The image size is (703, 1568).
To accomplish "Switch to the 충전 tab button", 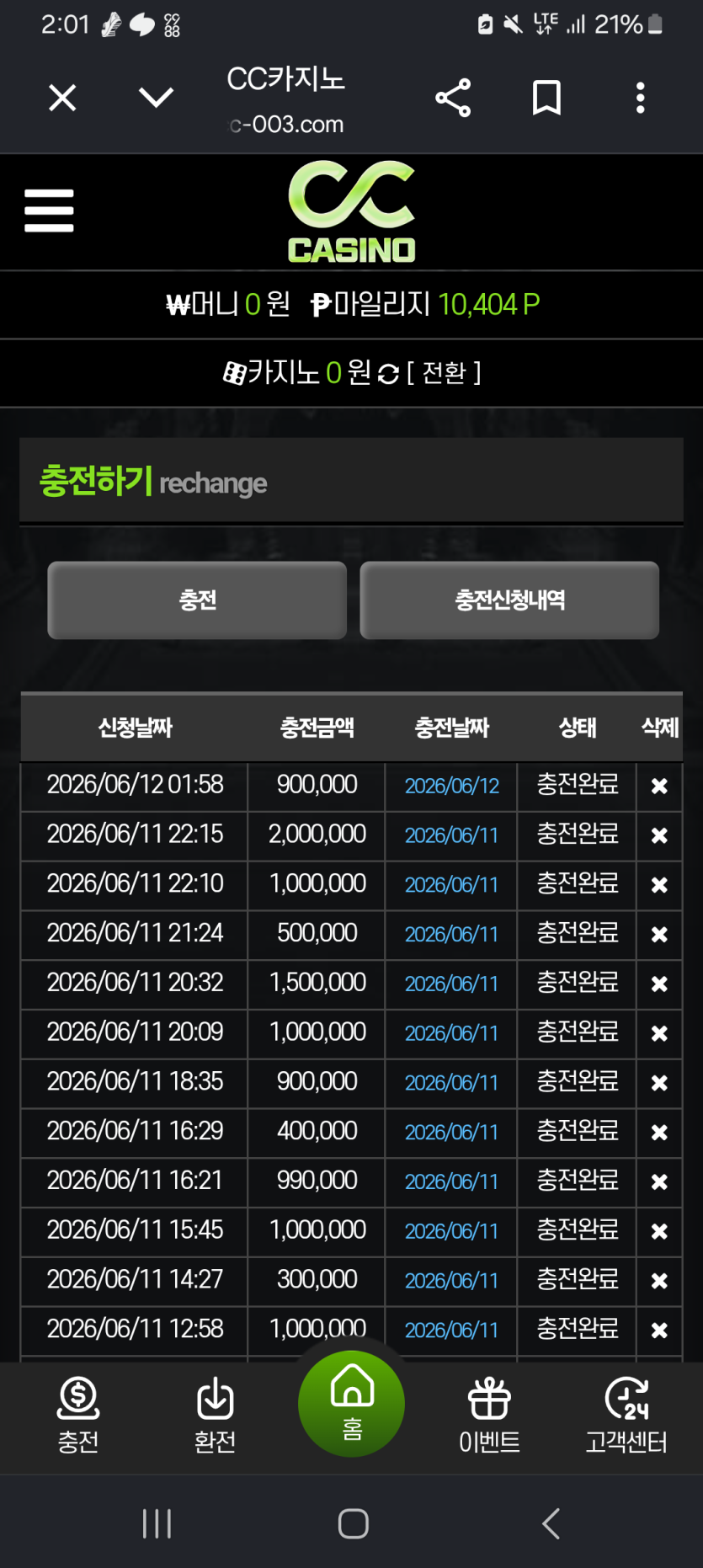I will (197, 600).
